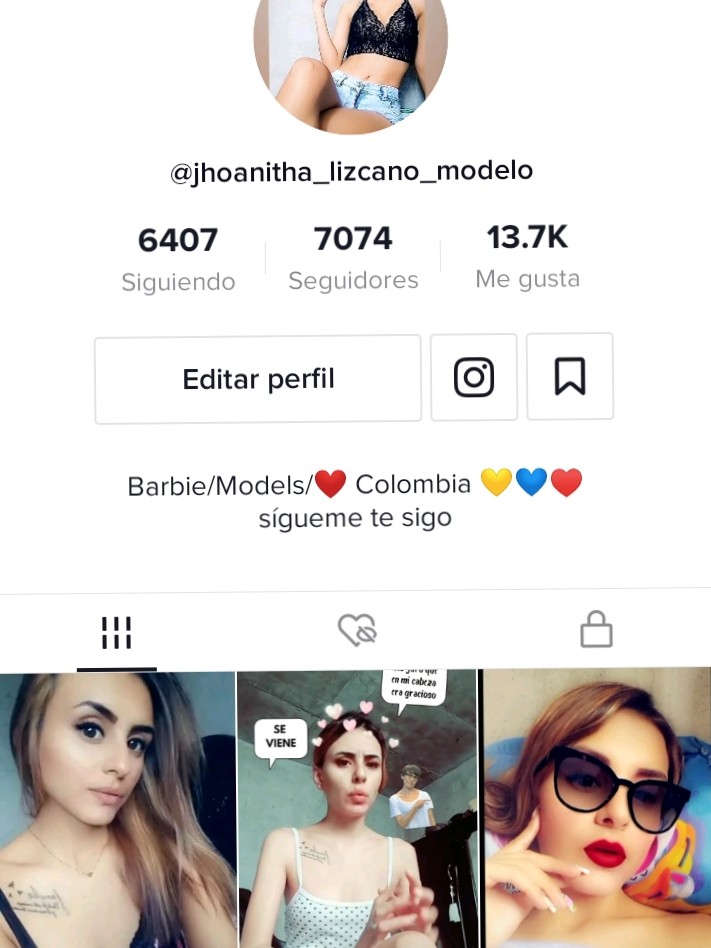
Task: Switch to the hidden liked videos tab
Action: click(x=356, y=630)
